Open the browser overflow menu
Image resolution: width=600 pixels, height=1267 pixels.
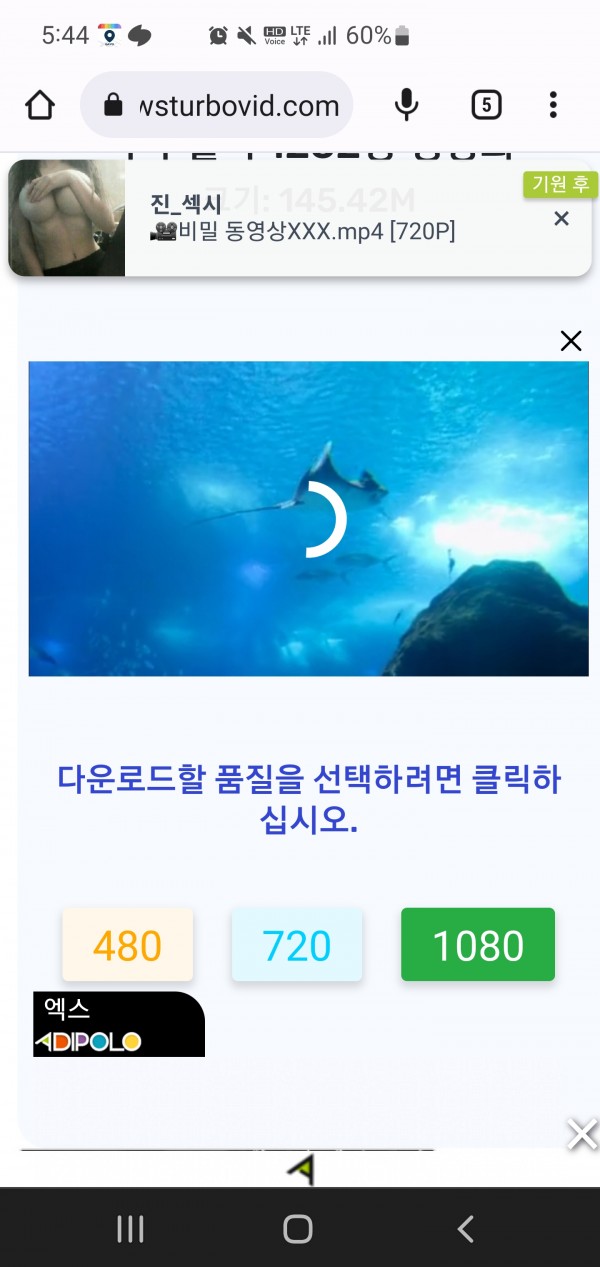553,105
